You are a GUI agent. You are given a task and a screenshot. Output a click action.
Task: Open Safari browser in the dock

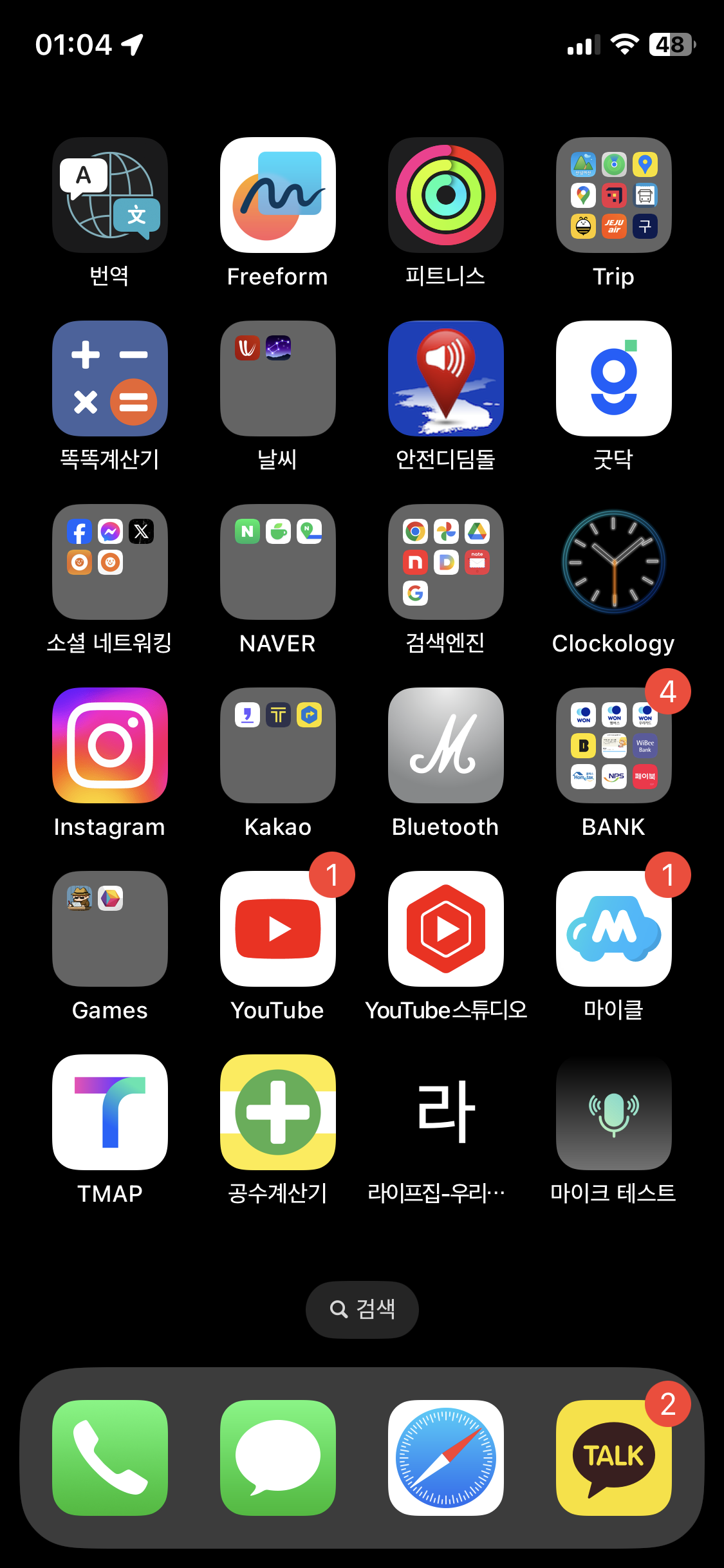[x=445, y=1457]
